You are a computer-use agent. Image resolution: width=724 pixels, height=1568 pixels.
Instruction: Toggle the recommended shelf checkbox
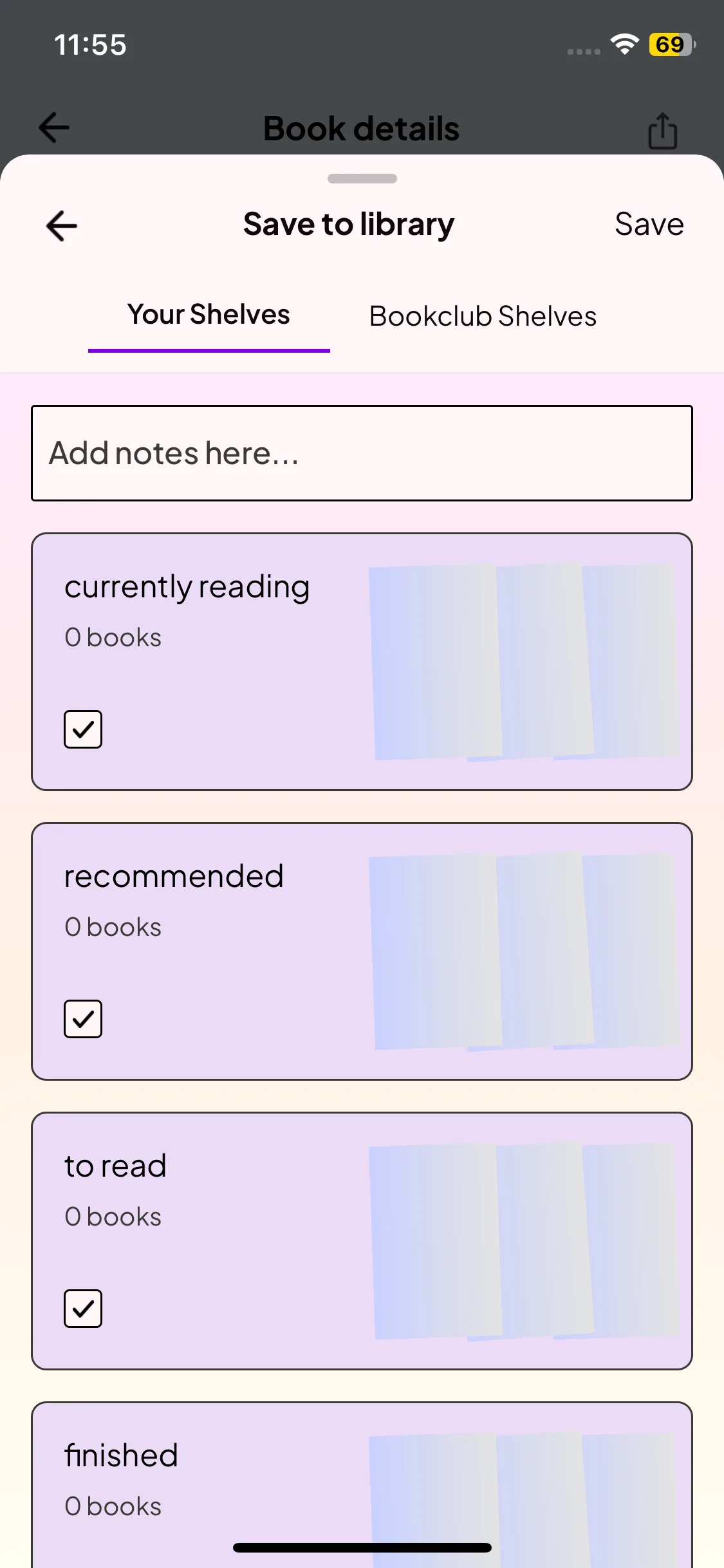click(x=83, y=1019)
